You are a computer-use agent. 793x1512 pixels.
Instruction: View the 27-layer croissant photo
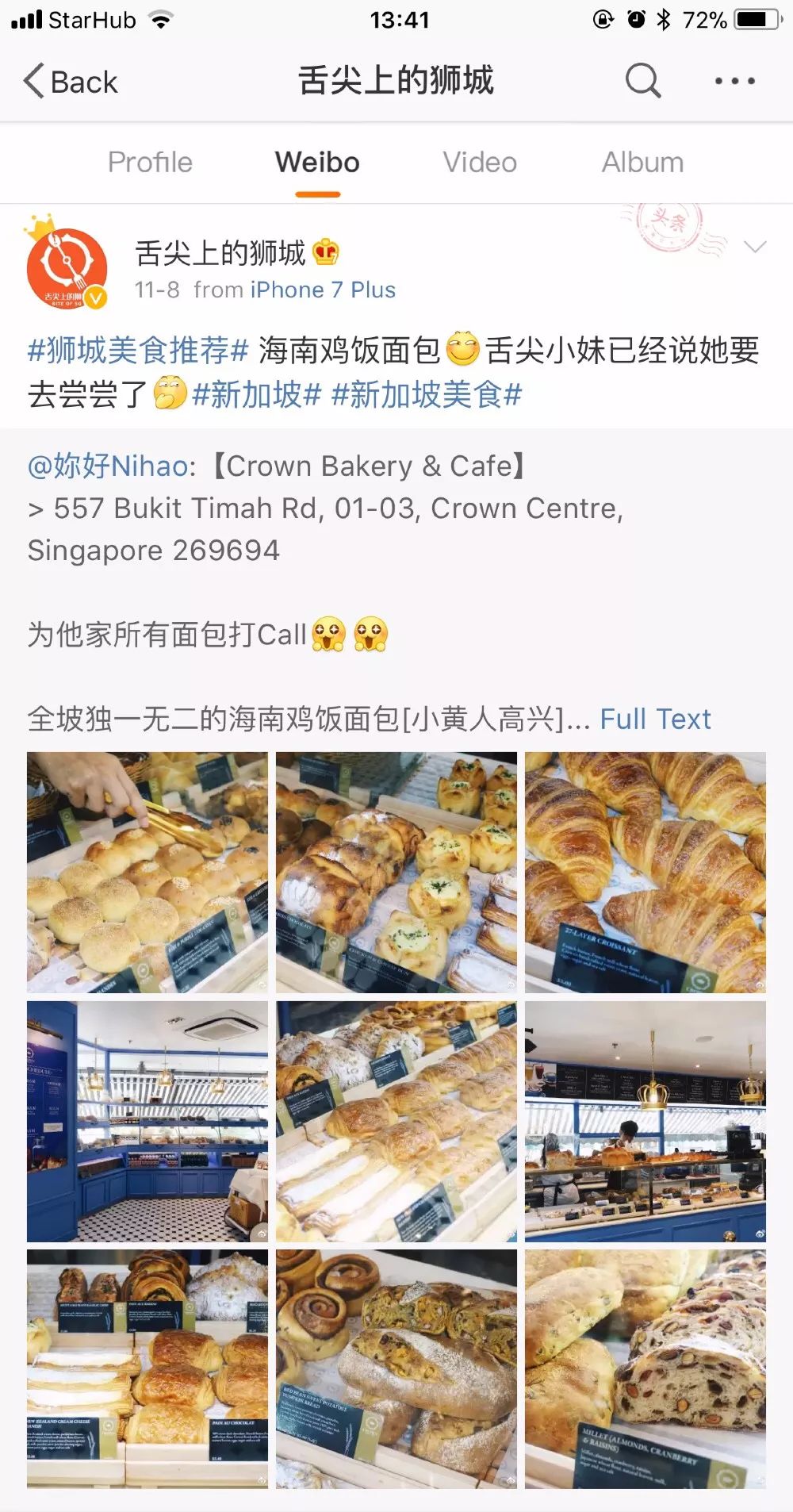click(x=645, y=873)
